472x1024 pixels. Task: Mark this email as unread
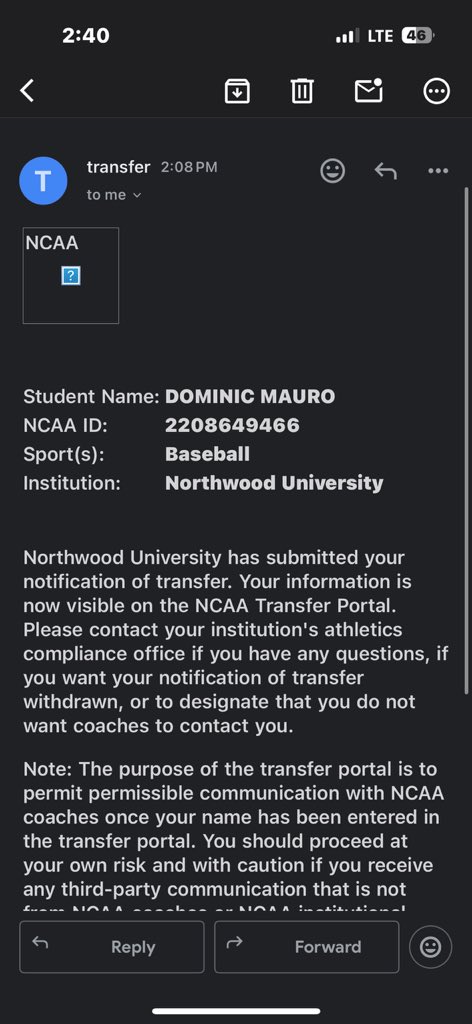[x=369, y=91]
